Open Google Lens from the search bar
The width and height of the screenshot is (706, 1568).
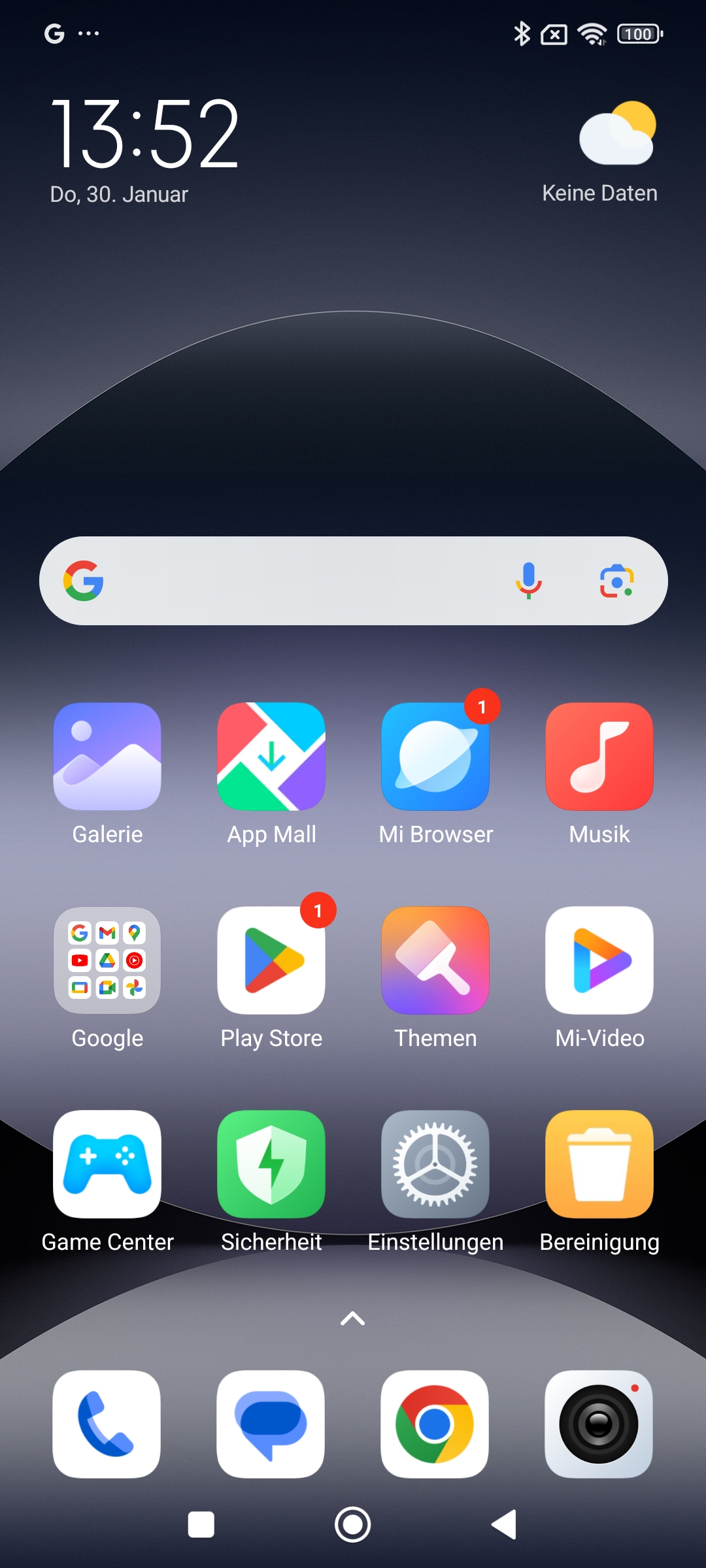click(616, 581)
